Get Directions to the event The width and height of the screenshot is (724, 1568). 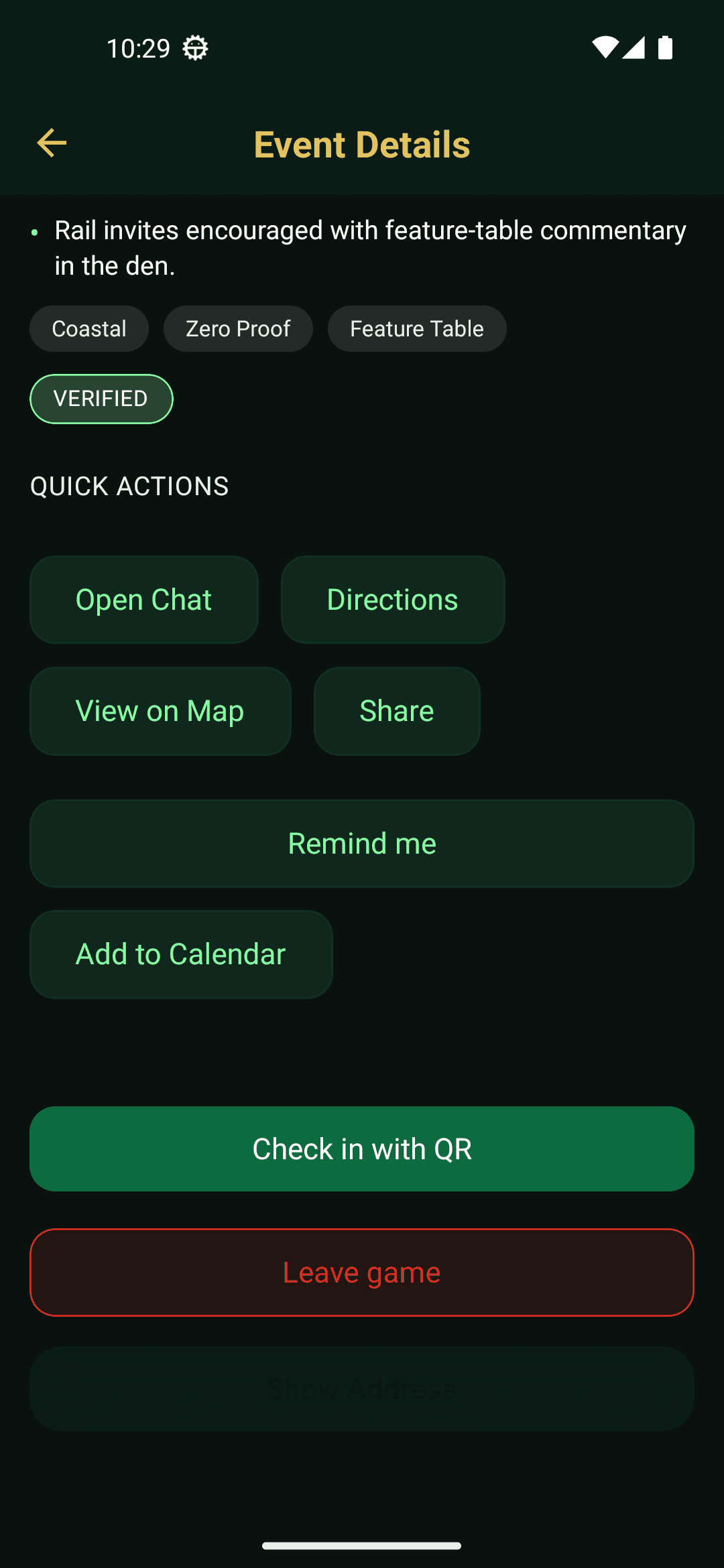click(392, 600)
